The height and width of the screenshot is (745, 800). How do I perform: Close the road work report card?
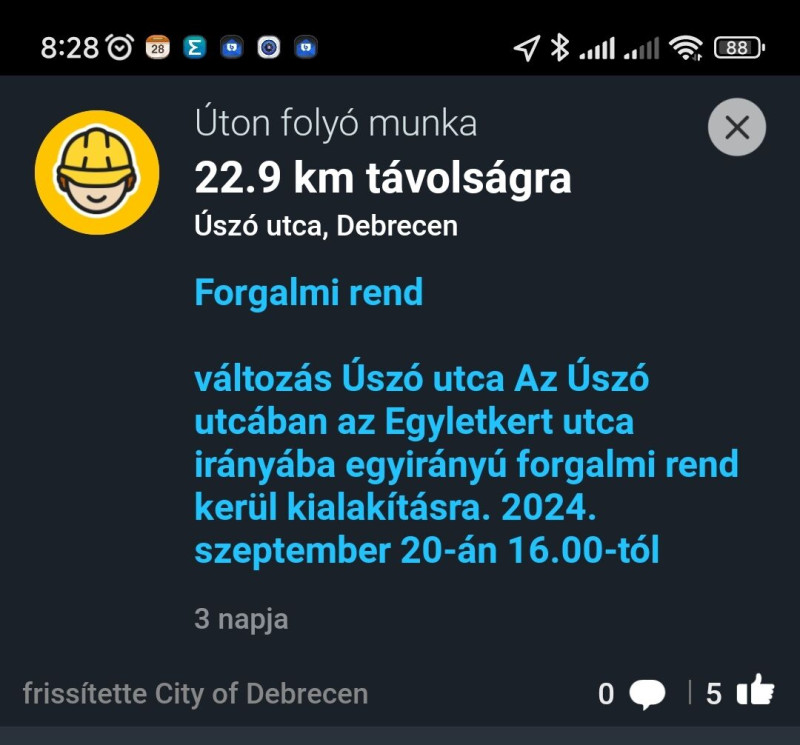pyautogui.click(x=737, y=127)
